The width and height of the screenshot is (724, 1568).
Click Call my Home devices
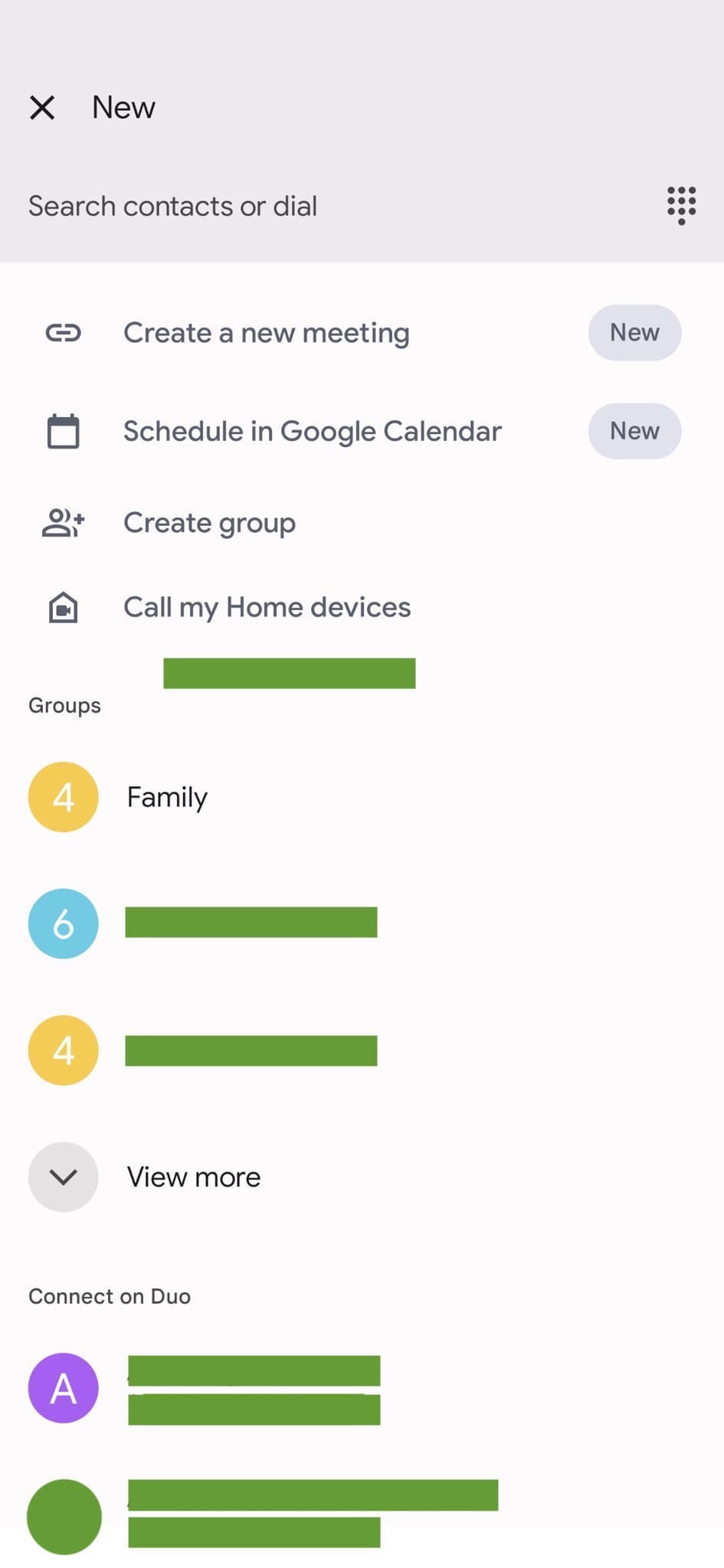[x=267, y=606]
